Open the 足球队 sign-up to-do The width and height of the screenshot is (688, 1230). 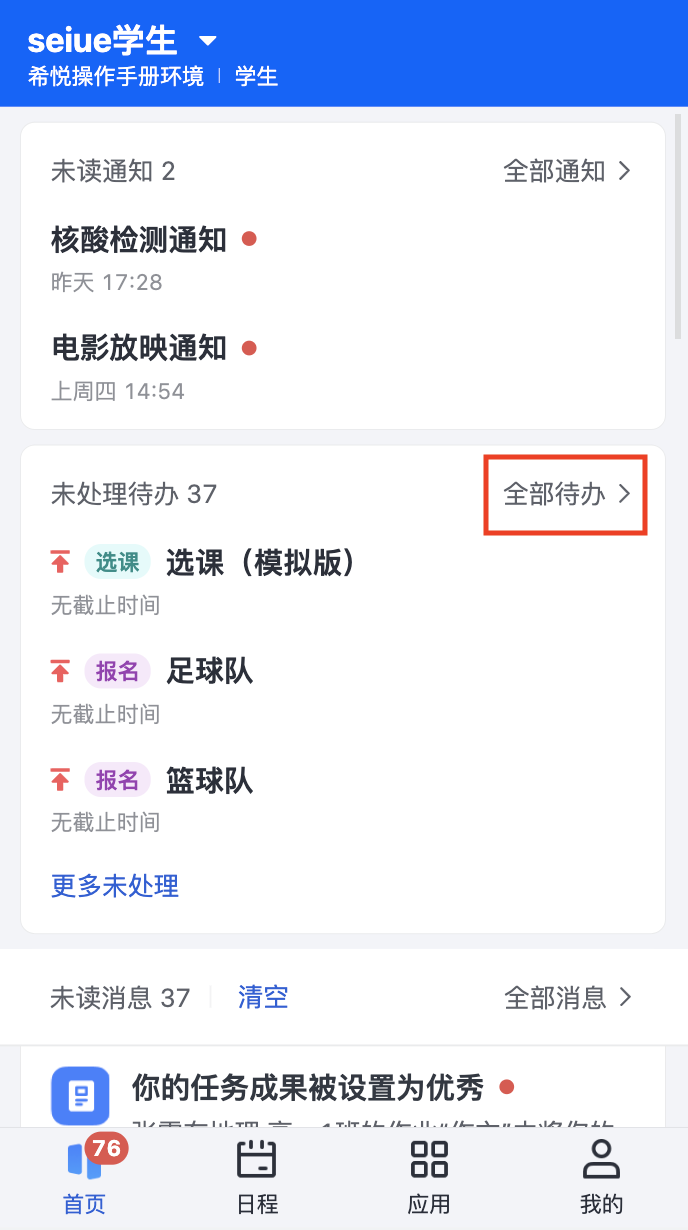click(343, 690)
